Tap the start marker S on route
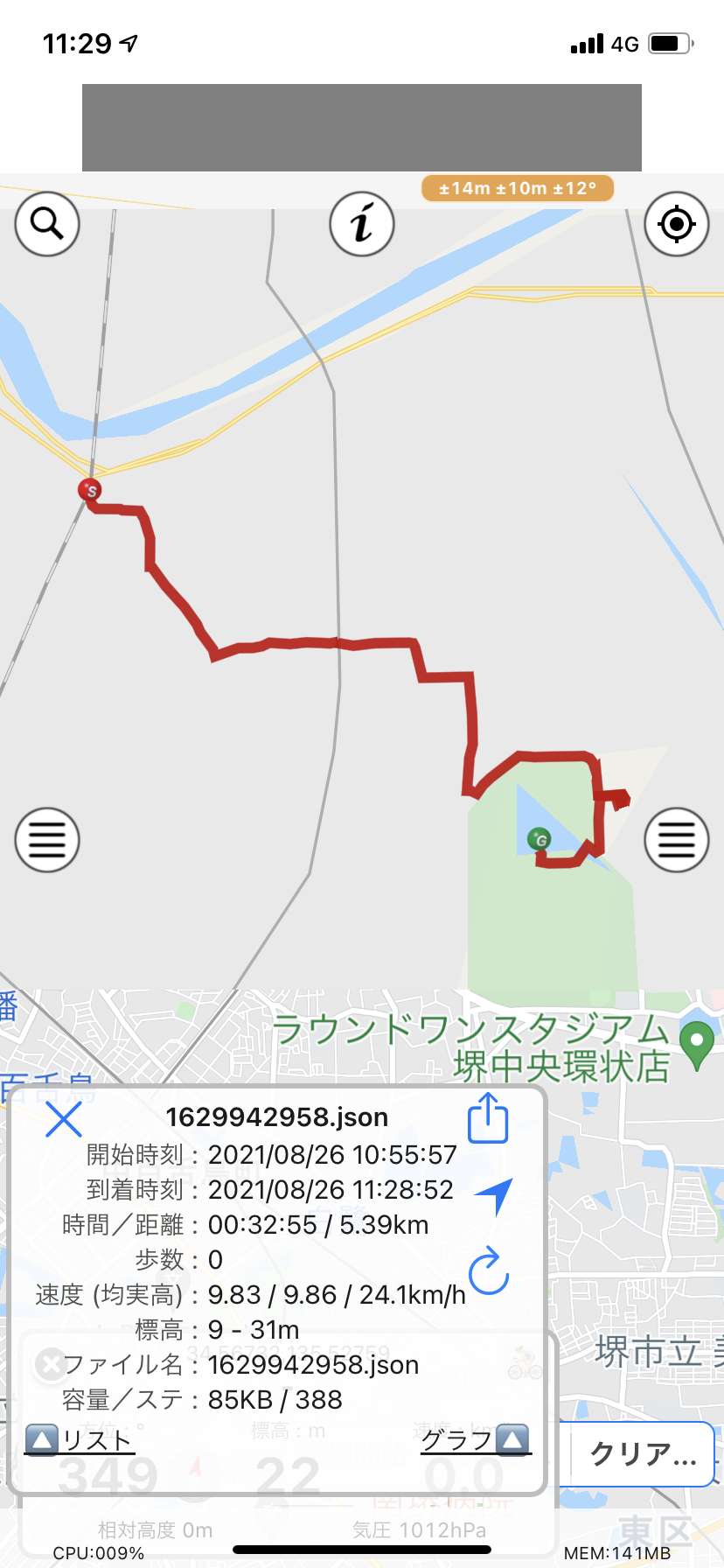 [x=89, y=490]
